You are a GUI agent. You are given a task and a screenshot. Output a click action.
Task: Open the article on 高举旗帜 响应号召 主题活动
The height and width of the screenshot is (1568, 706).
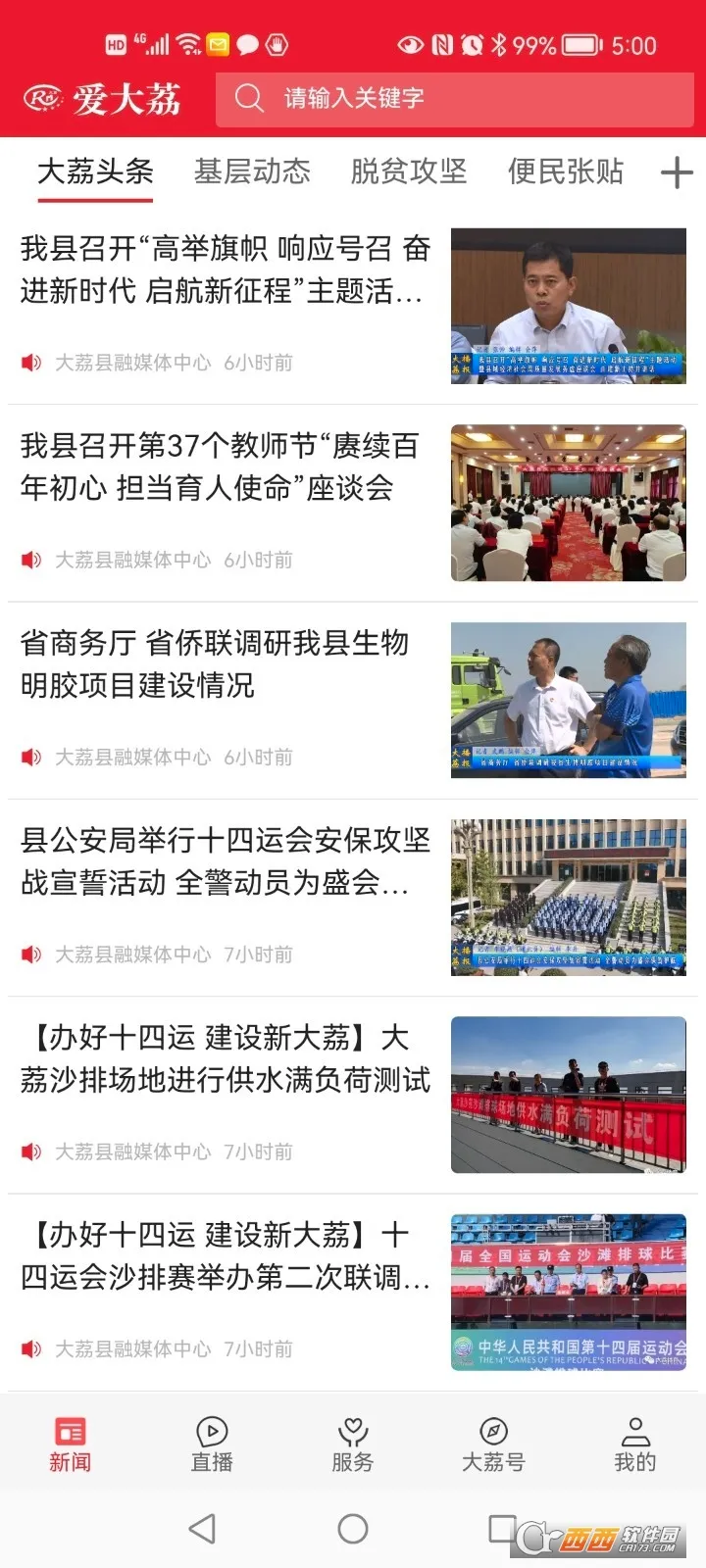tap(353, 306)
